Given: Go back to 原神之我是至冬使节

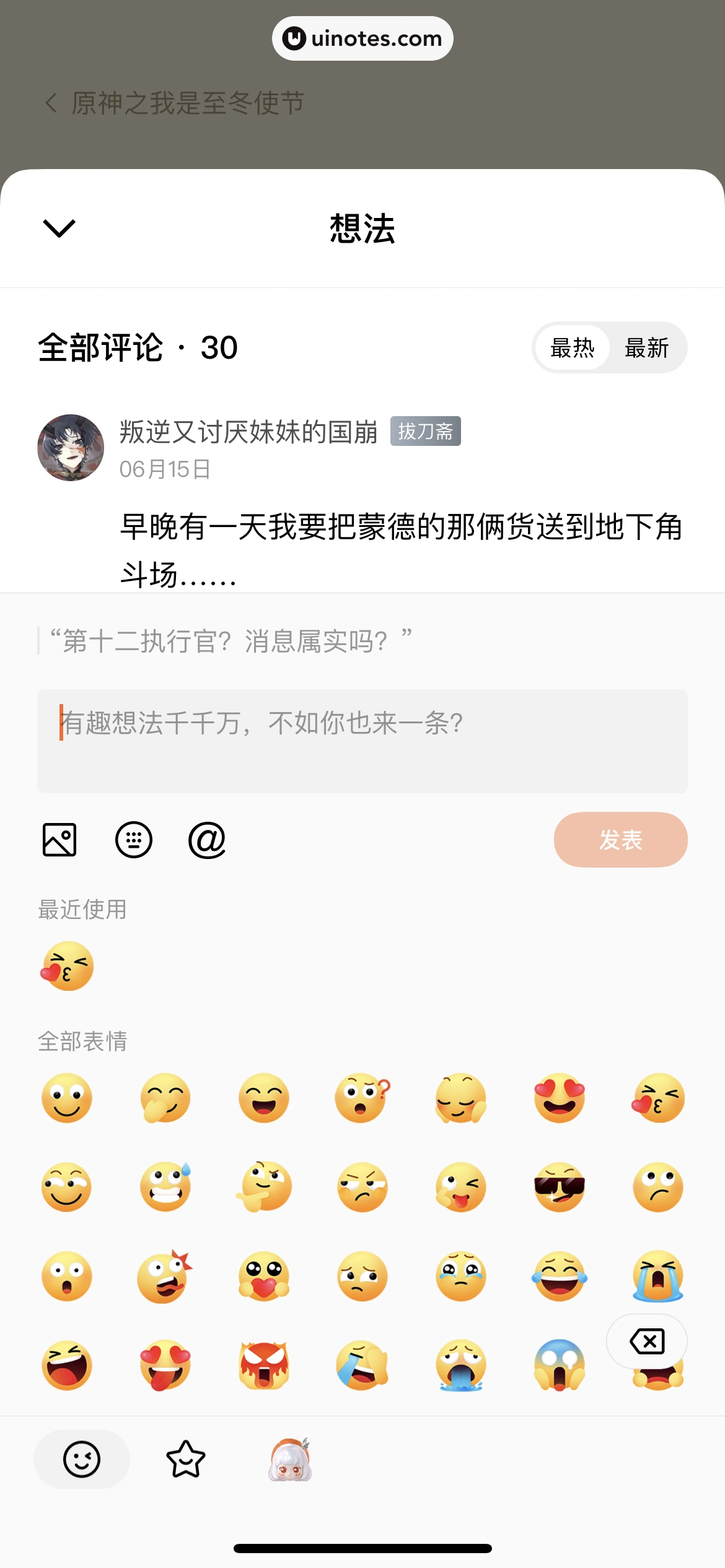Looking at the screenshot, I should (51, 103).
